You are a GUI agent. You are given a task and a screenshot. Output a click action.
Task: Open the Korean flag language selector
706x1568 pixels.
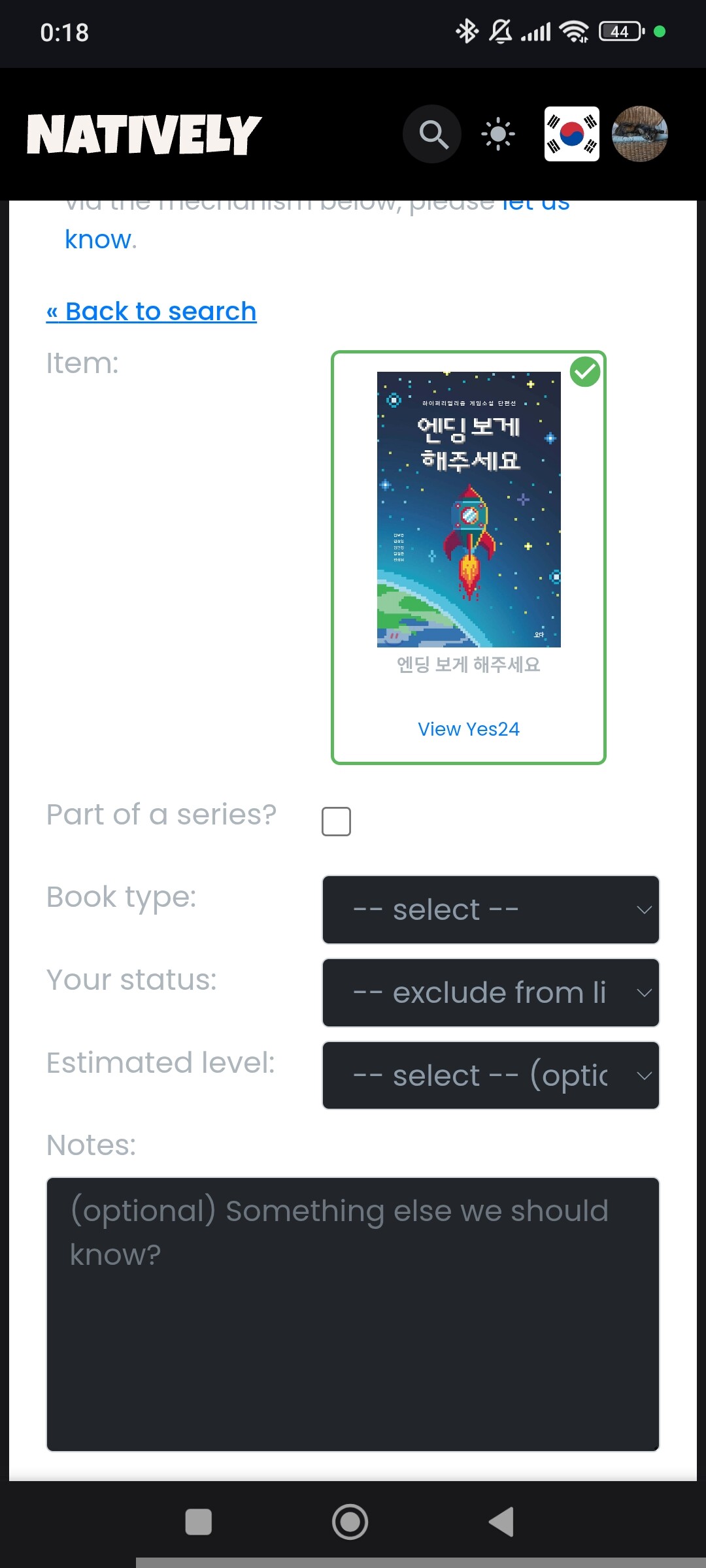tap(572, 134)
